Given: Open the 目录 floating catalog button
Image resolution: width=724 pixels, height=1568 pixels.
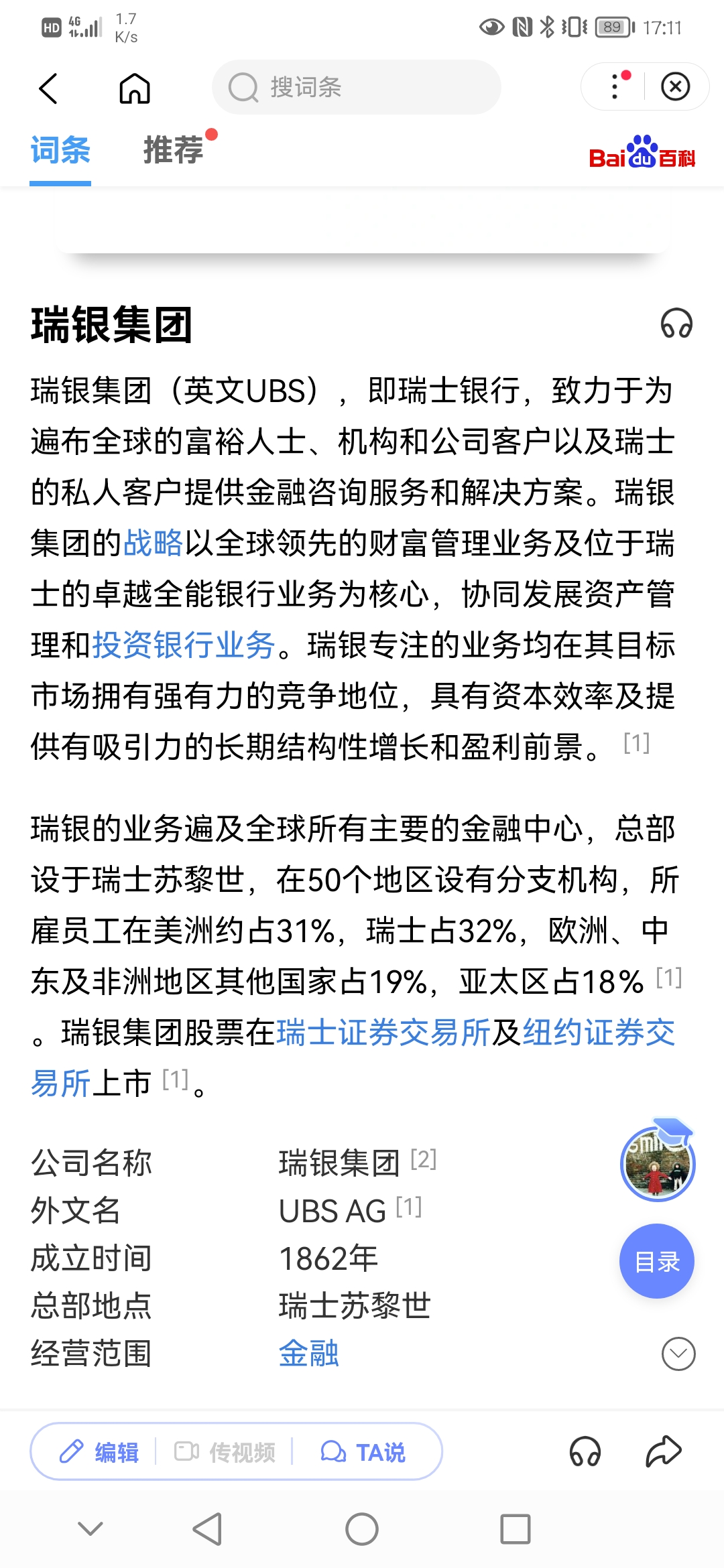Looking at the screenshot, I should click(x=656, y=1261).
